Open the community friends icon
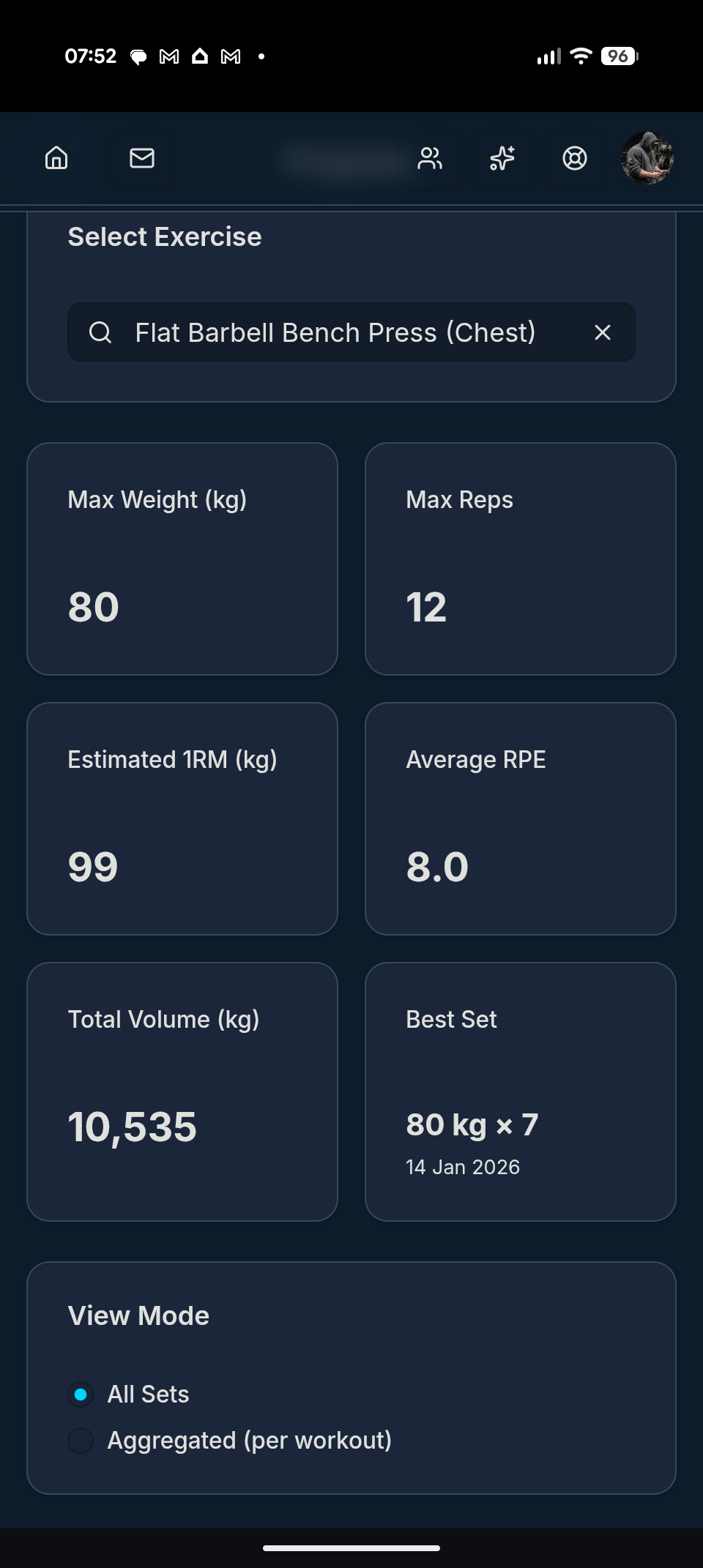This screenshot has width=703, height=1568. pyautogui.click(x=431, y=158)
